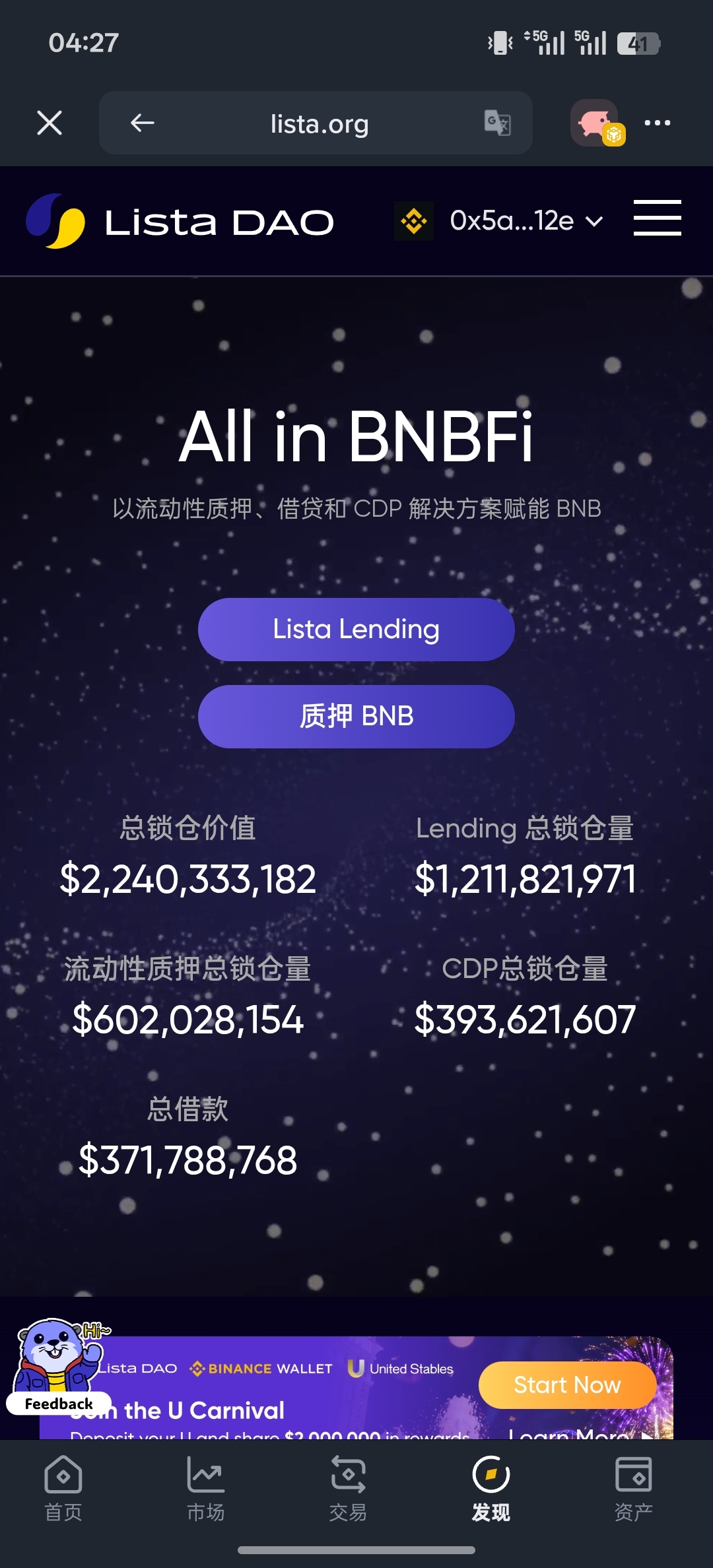Tap the lista.org address bar
Image resolution: width=713 pixels, height=1568 pixels.
[320, 123]
